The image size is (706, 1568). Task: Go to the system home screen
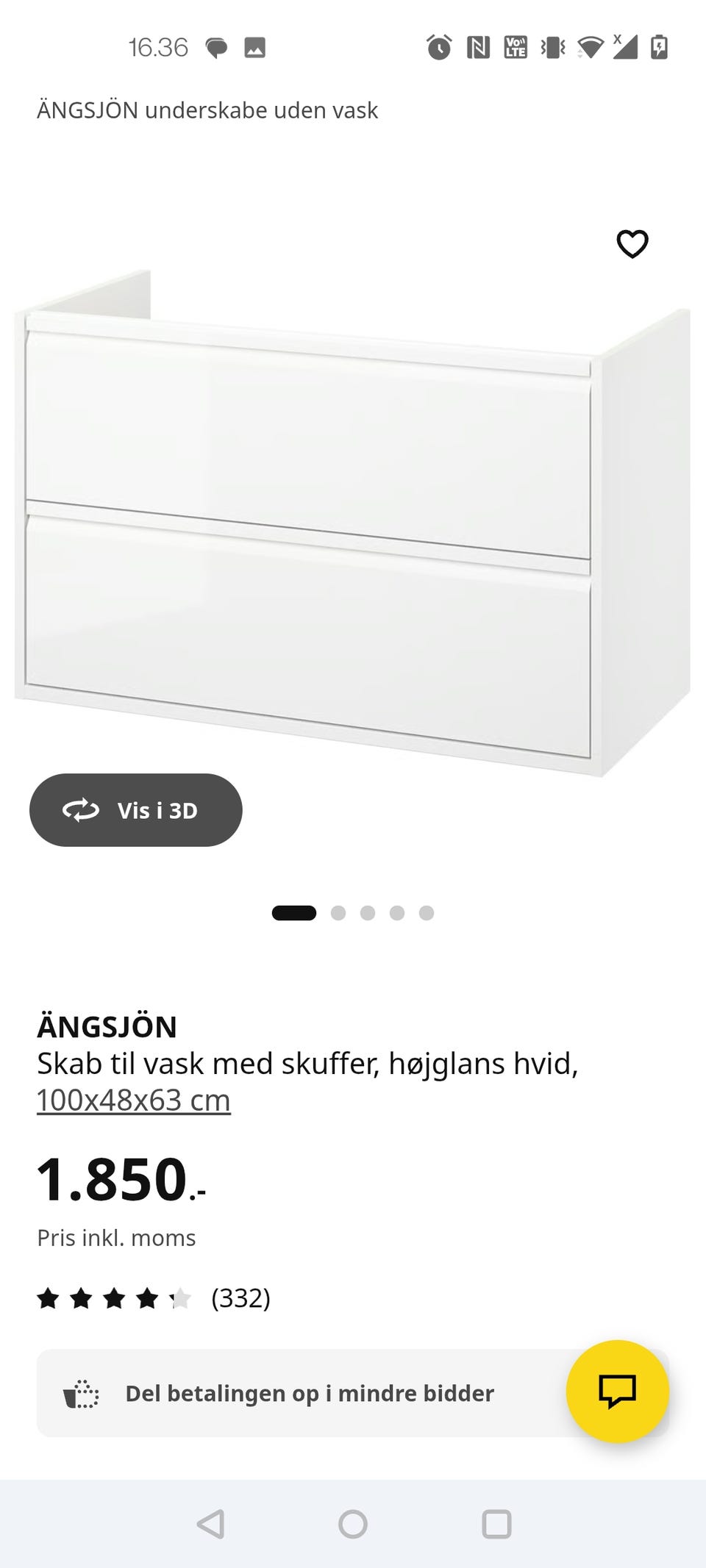[353, 1524]
